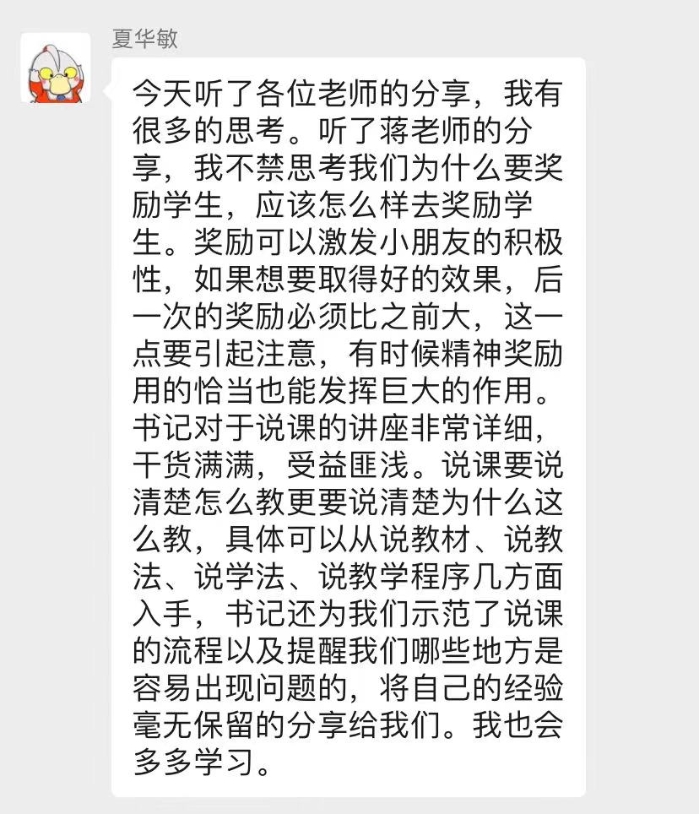Open 夏华敏's profile avatar
This screenshot has width=699, height=814.
tap(55, 67)
